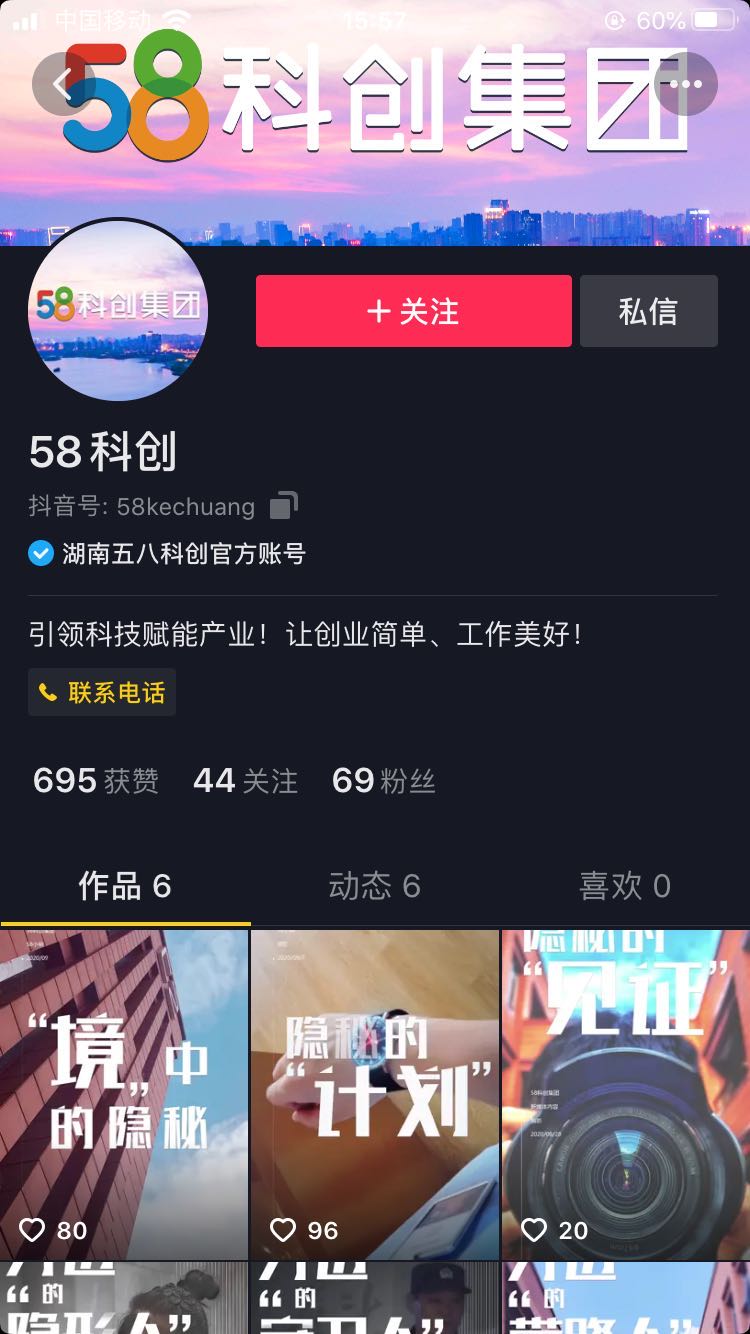Show the 69 粉丝 followers list

click(x=383, y=781)
